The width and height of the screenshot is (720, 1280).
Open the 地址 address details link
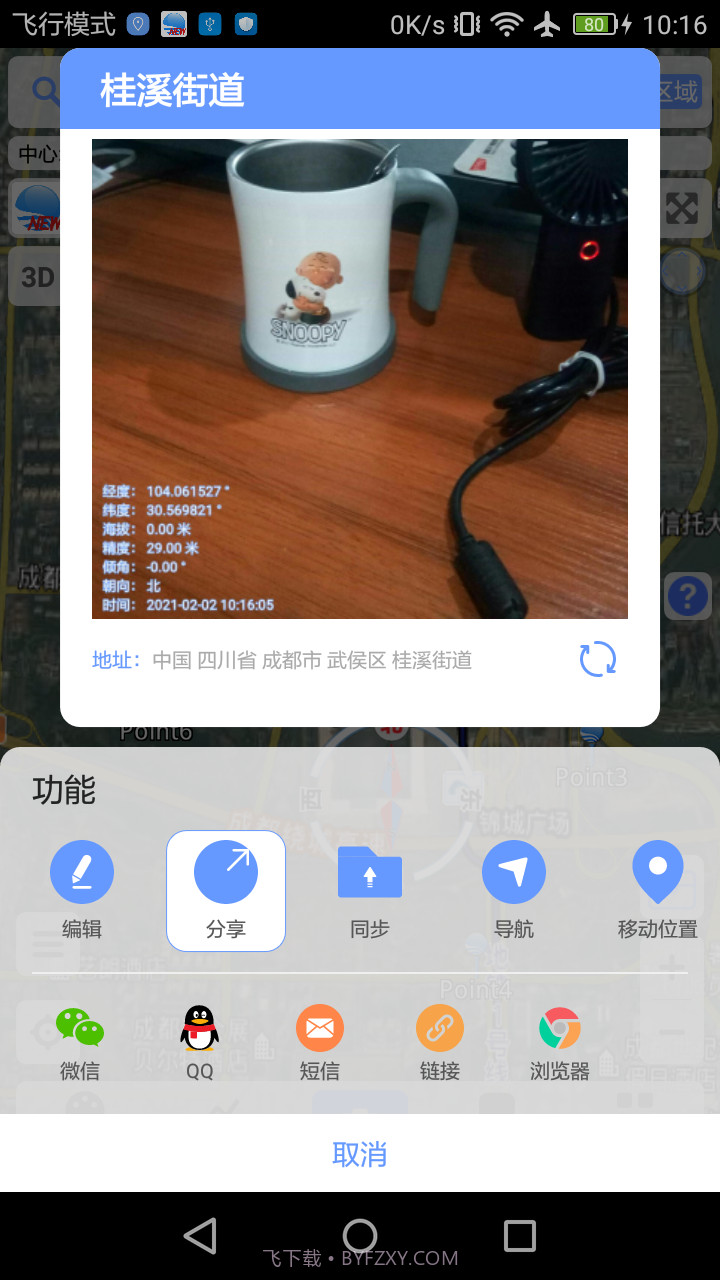pyautogui.click(x=113, y=659)
